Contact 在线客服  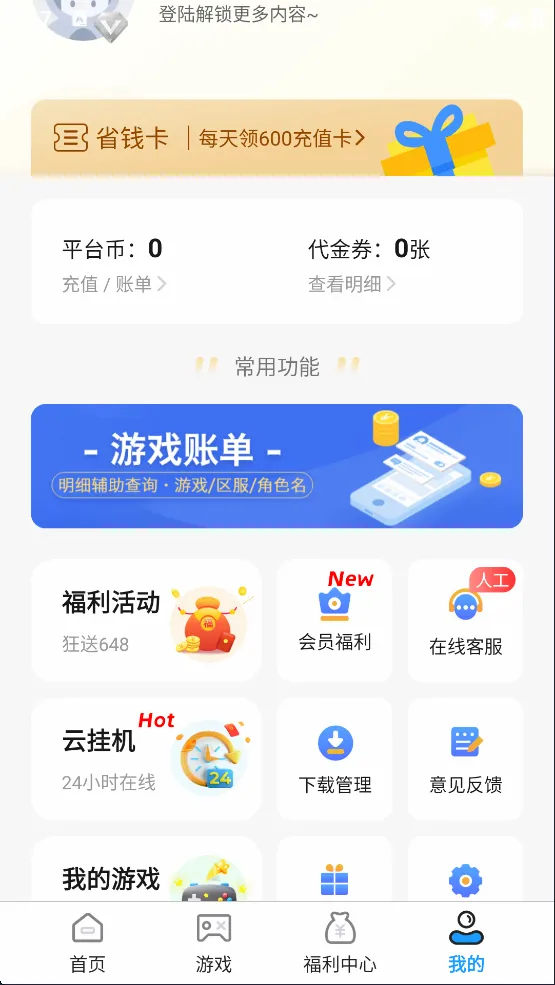[465, 620]
